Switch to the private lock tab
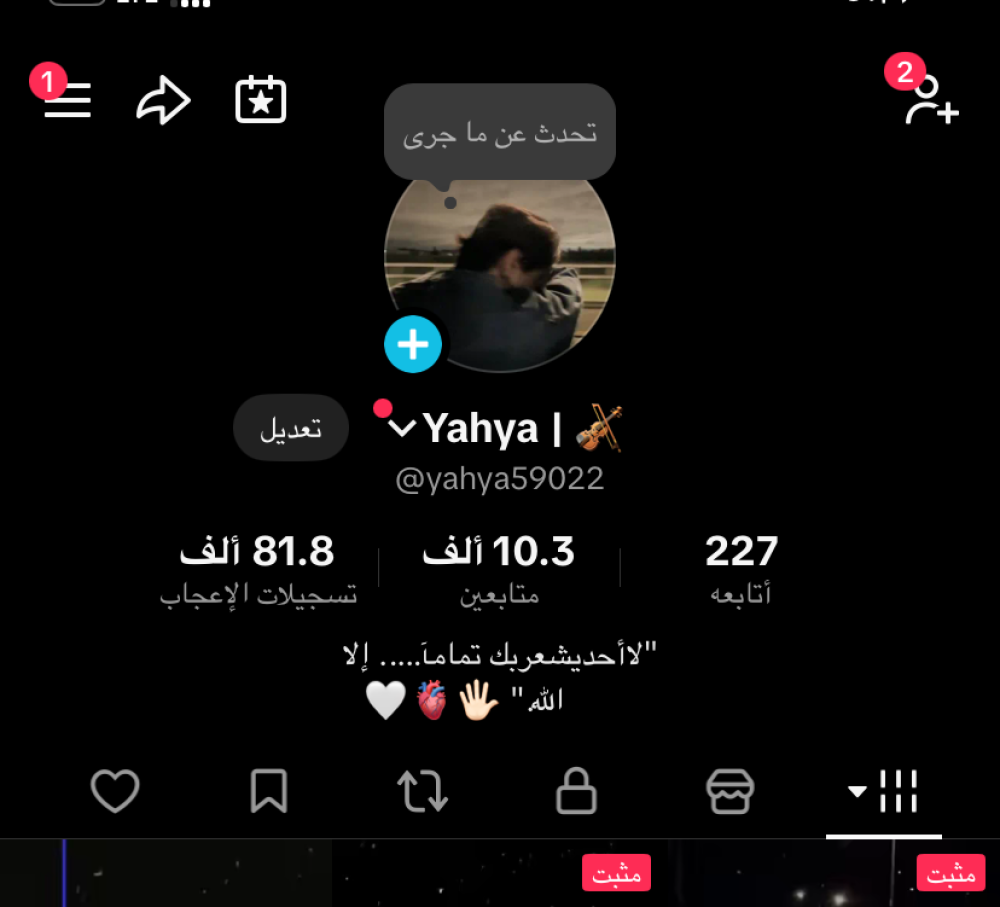The width and height of the screenshot is (1000, 907). click(576, 792)
